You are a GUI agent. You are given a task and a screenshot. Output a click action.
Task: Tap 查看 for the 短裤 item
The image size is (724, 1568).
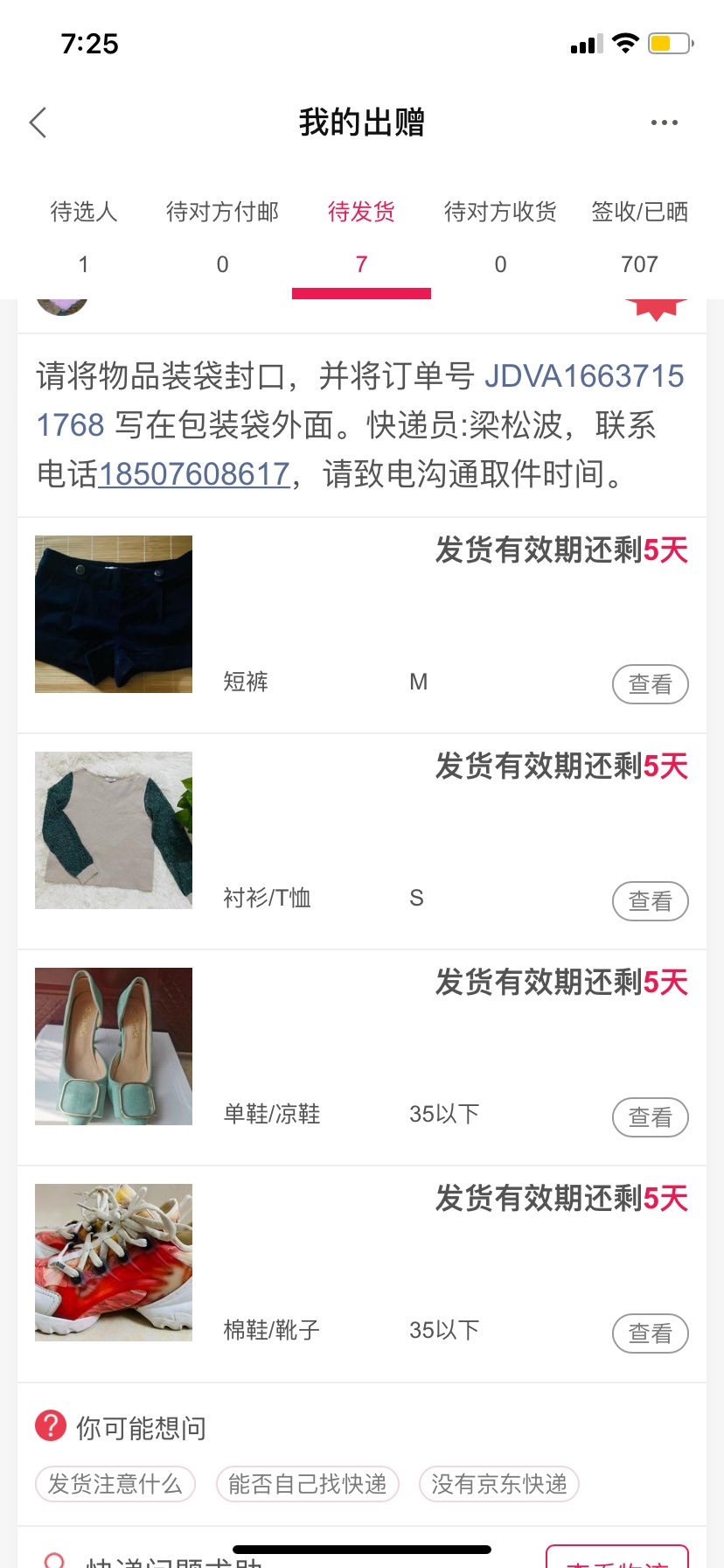[x=650, y=684]
